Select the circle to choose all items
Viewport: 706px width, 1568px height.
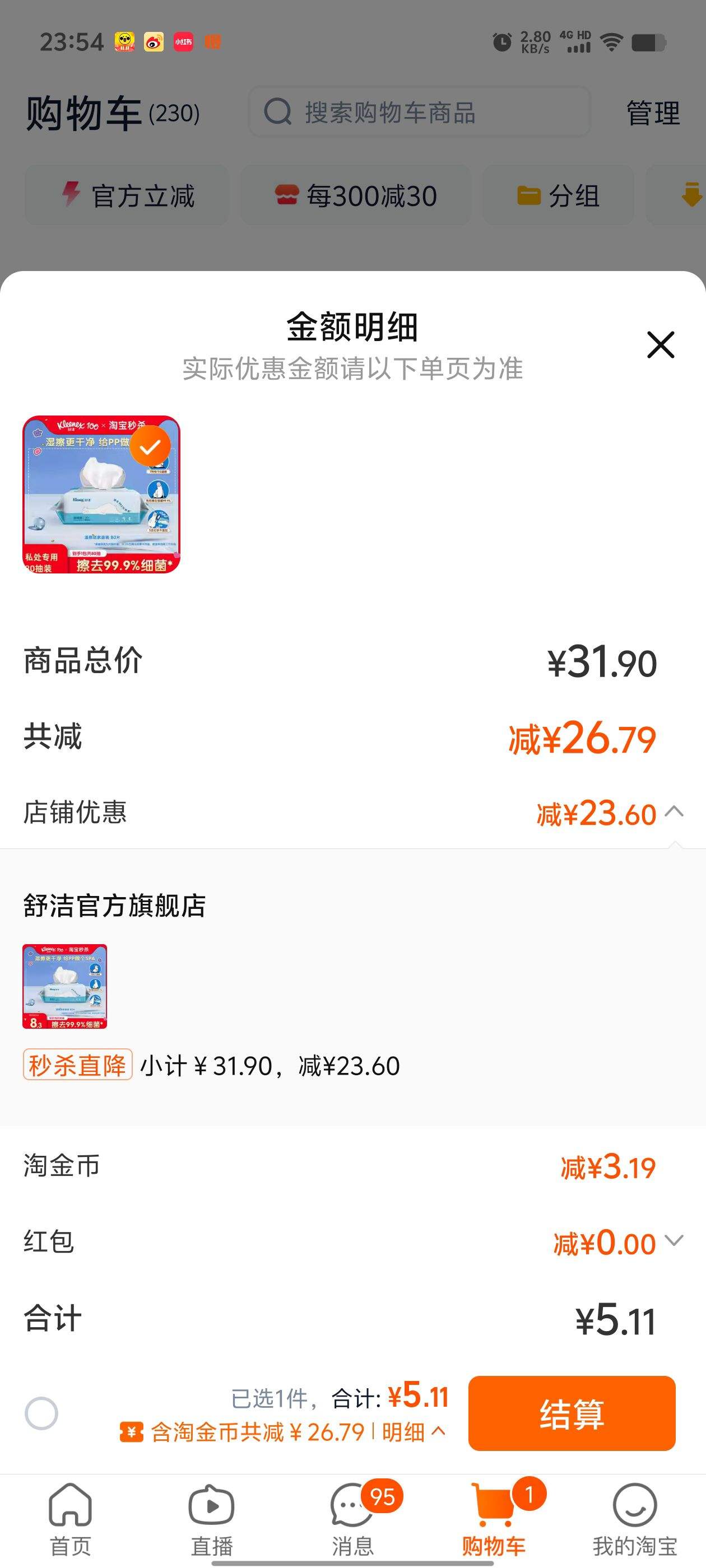(39, 1413)
